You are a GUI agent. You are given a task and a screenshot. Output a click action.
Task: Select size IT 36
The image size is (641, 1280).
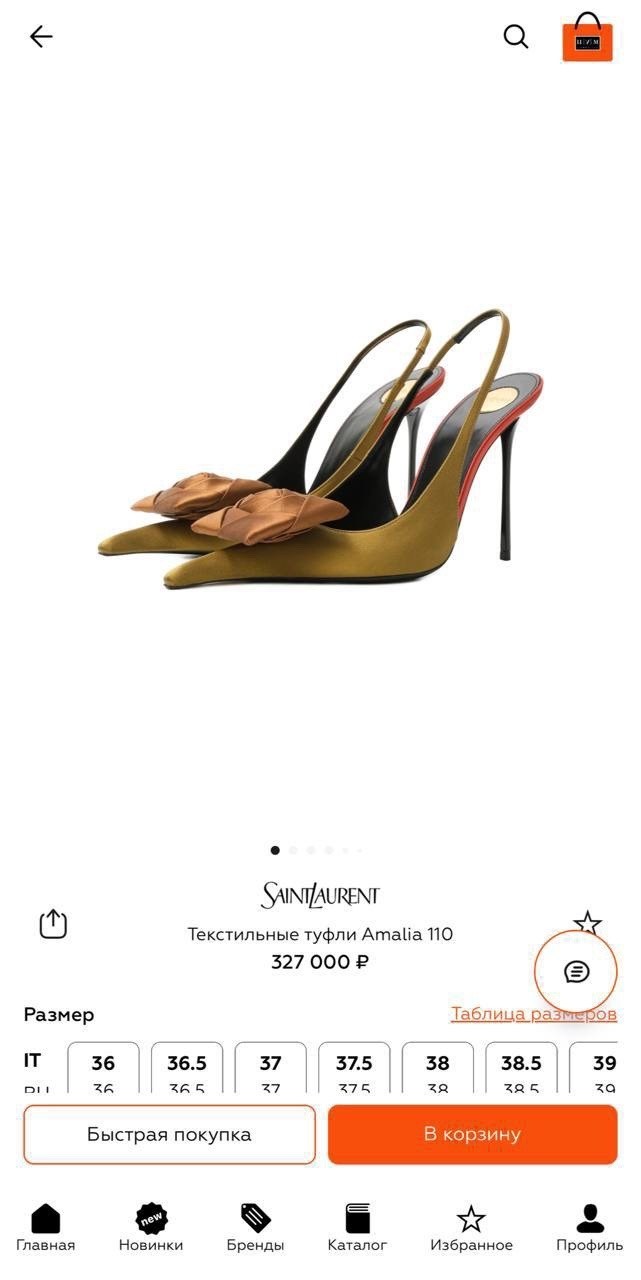click(x=103, y=1070)
